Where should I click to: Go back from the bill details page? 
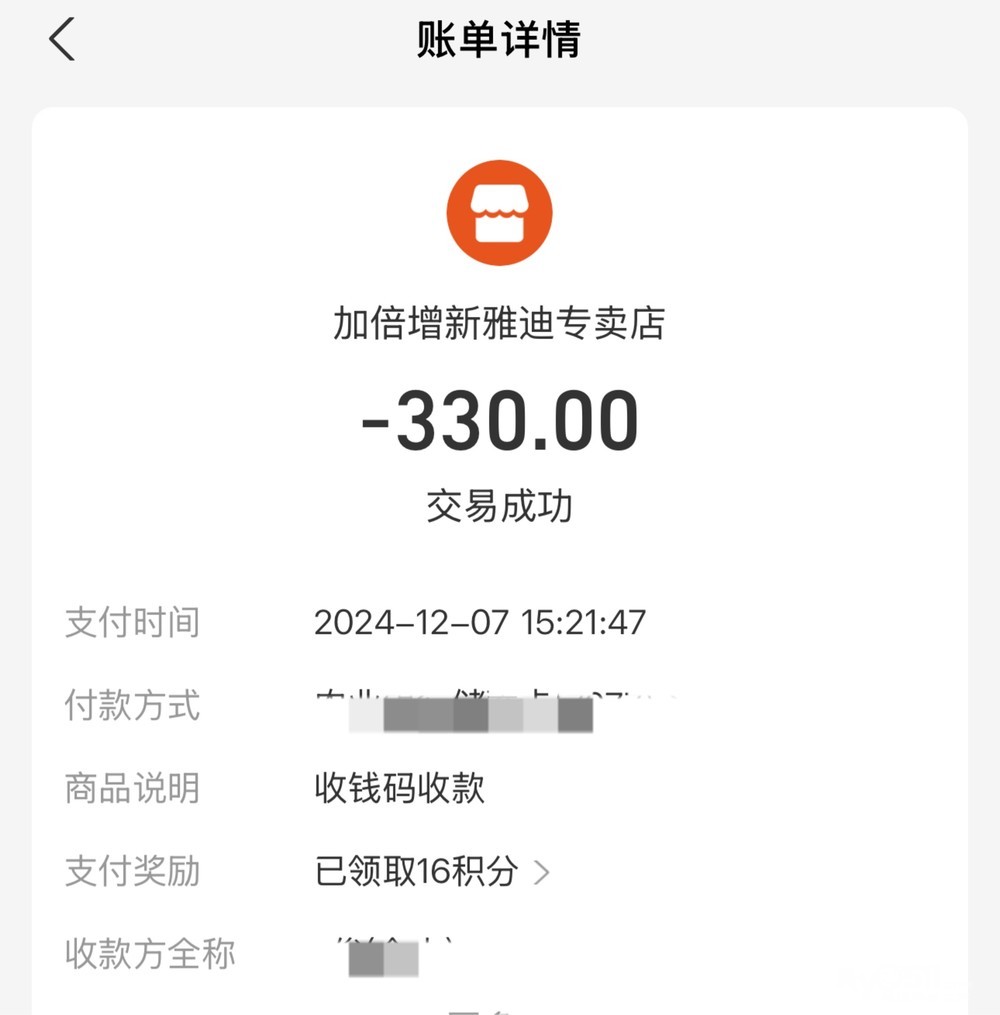(62, 40)
